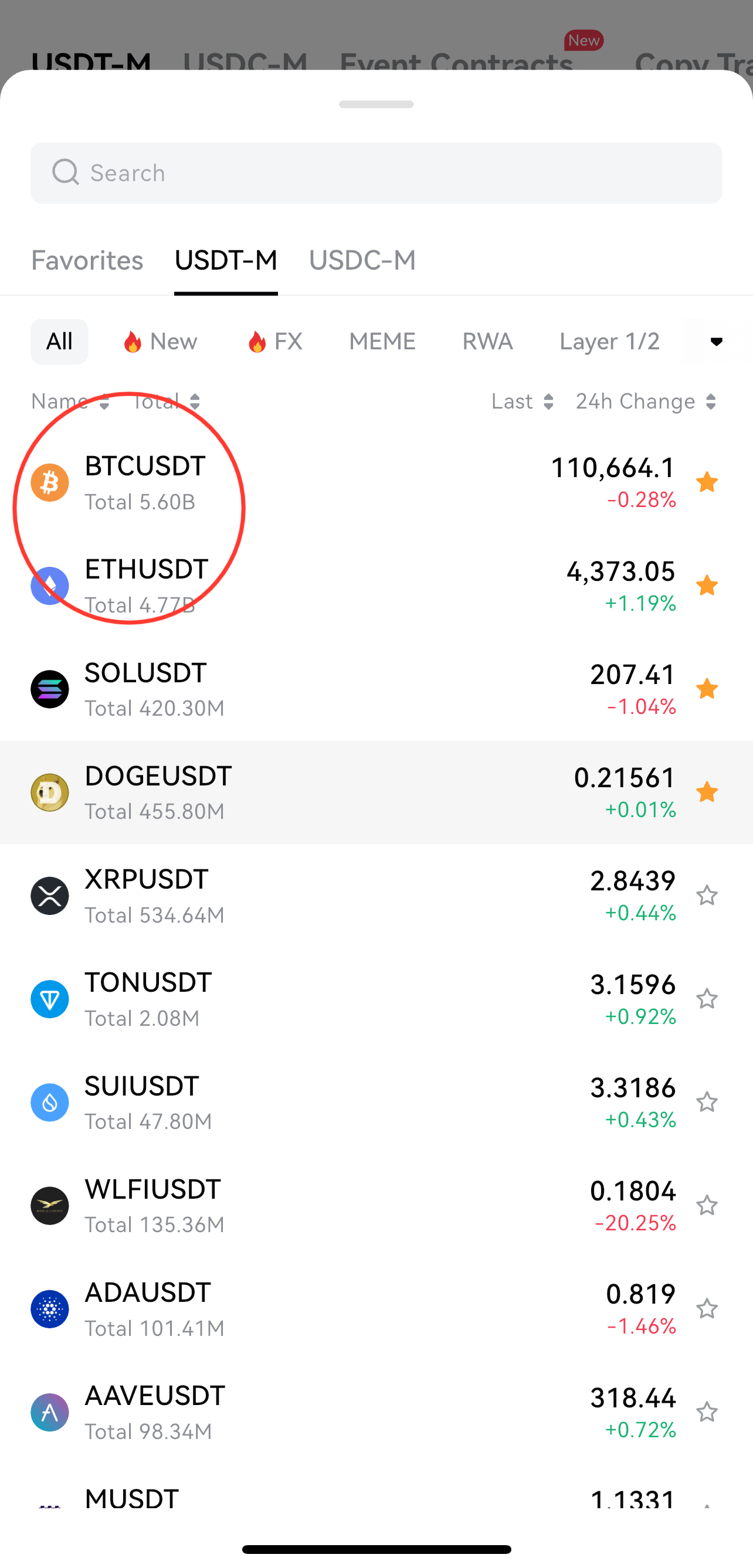Switch to the USDC-M tab

pos(362,260)
